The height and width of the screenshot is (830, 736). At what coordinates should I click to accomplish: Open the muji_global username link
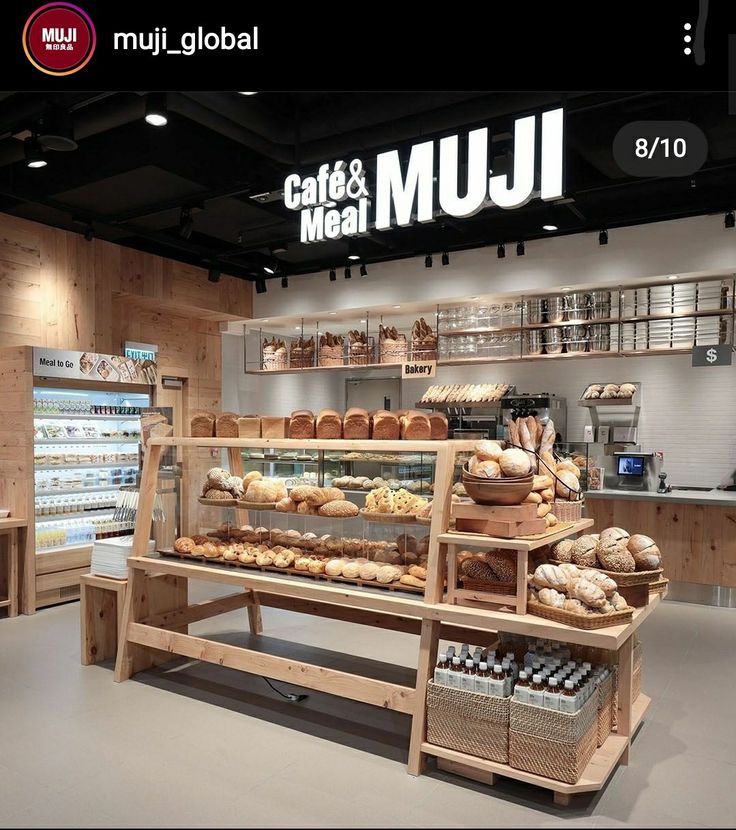tap(185, 40)
